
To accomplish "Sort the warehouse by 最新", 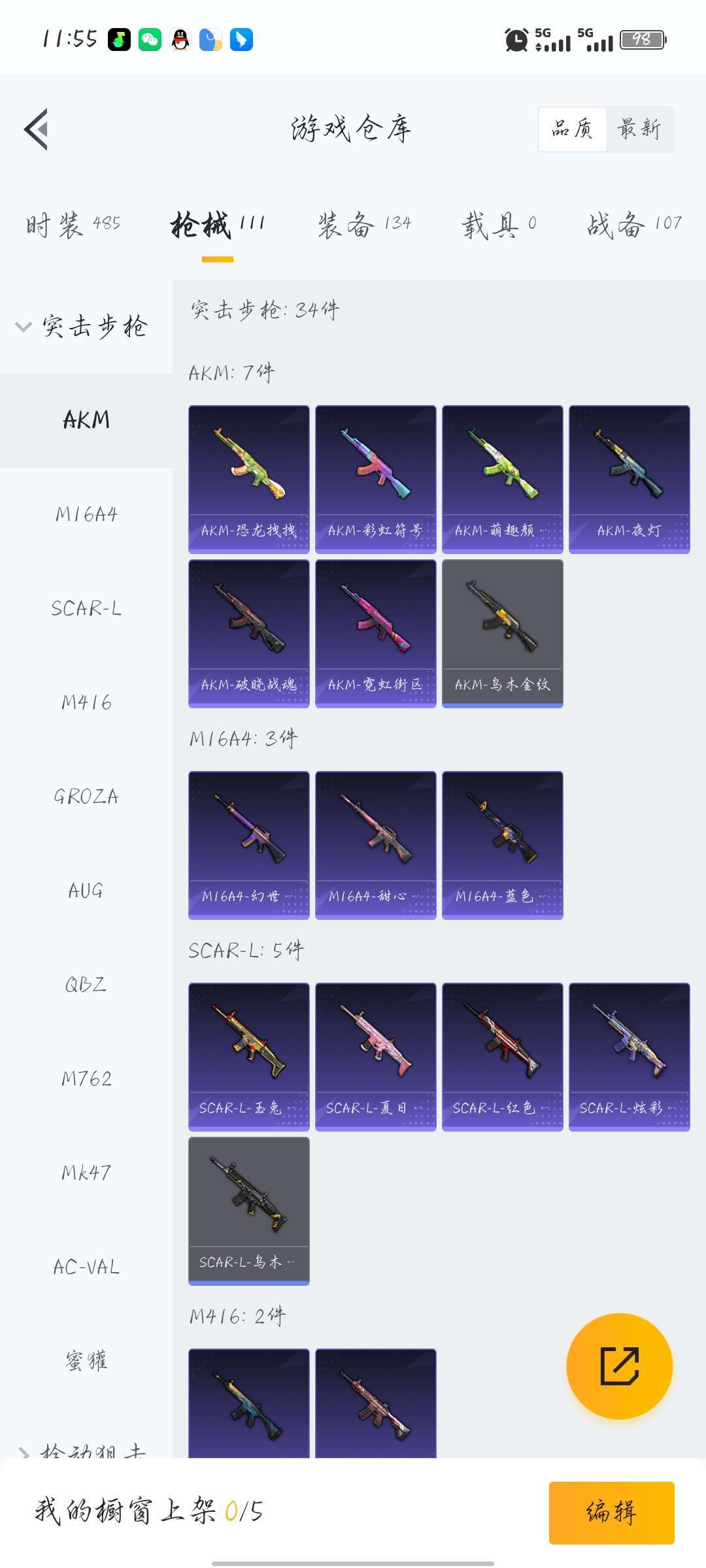I will tap(639, 129).
